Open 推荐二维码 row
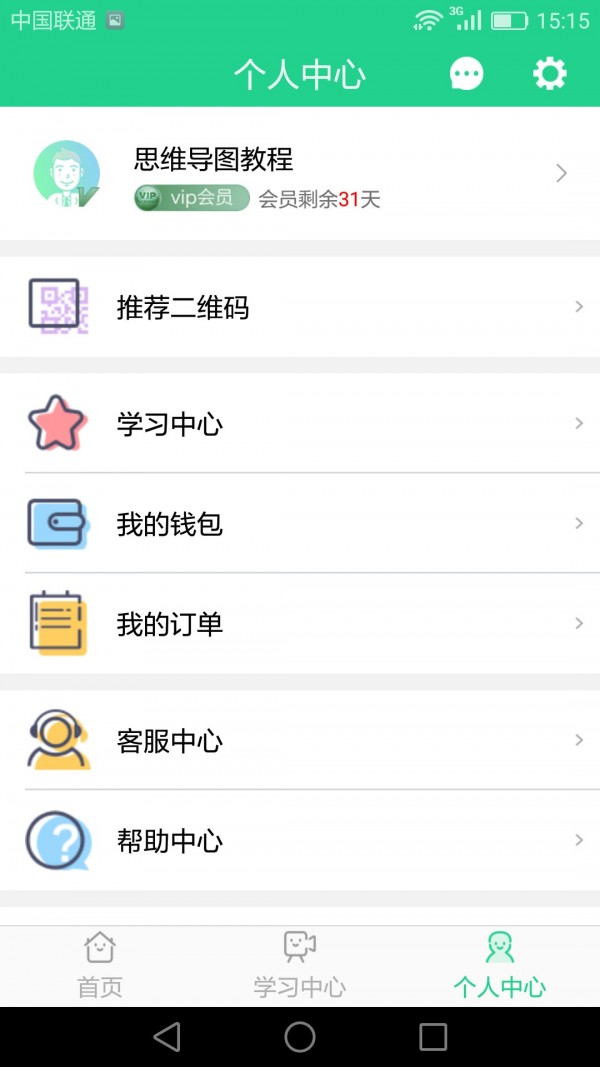The height and width of the screenshot is (1067, 600). [300, 307]
